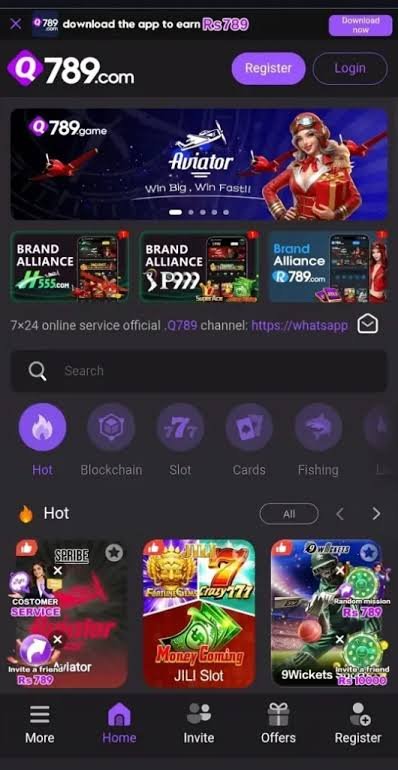Open the JILI Slot game card

pos(199,613)
